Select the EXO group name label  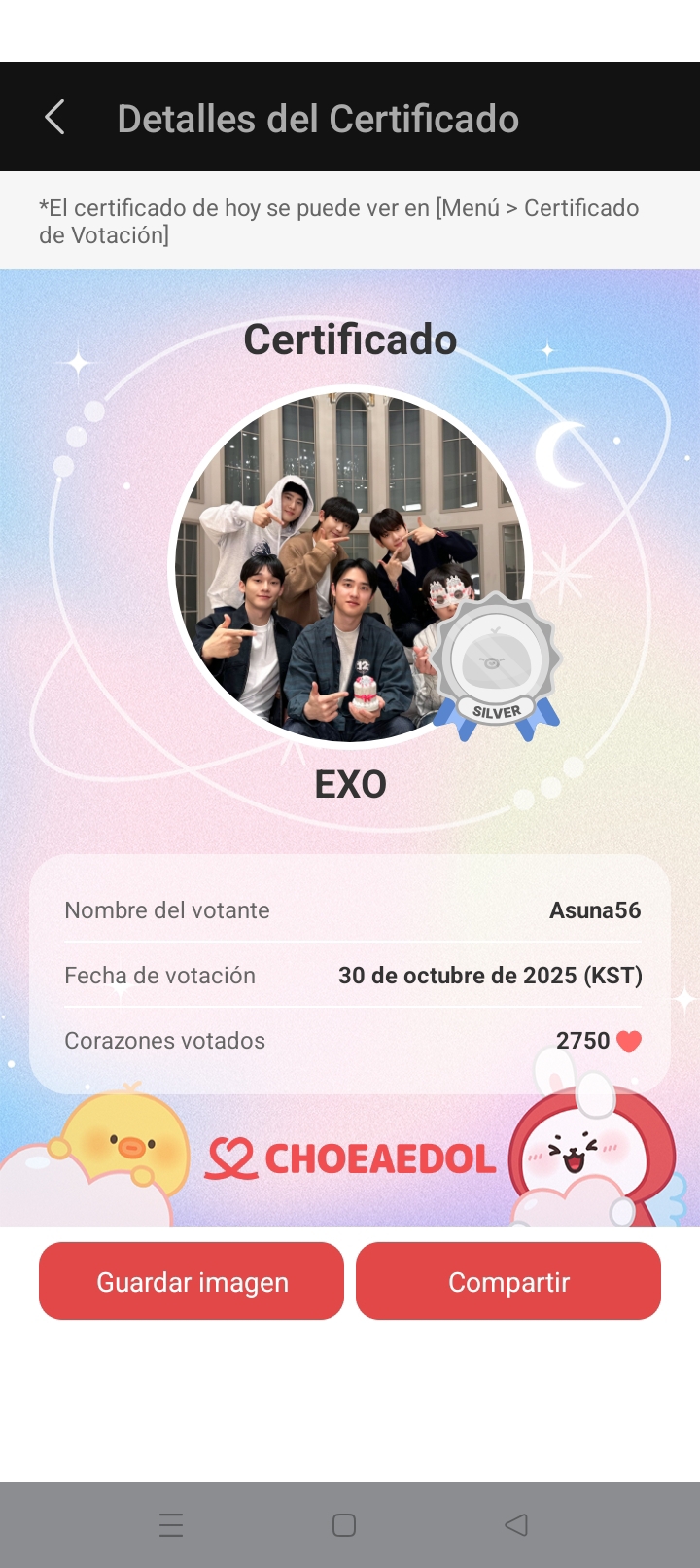(x=352, y=782)
